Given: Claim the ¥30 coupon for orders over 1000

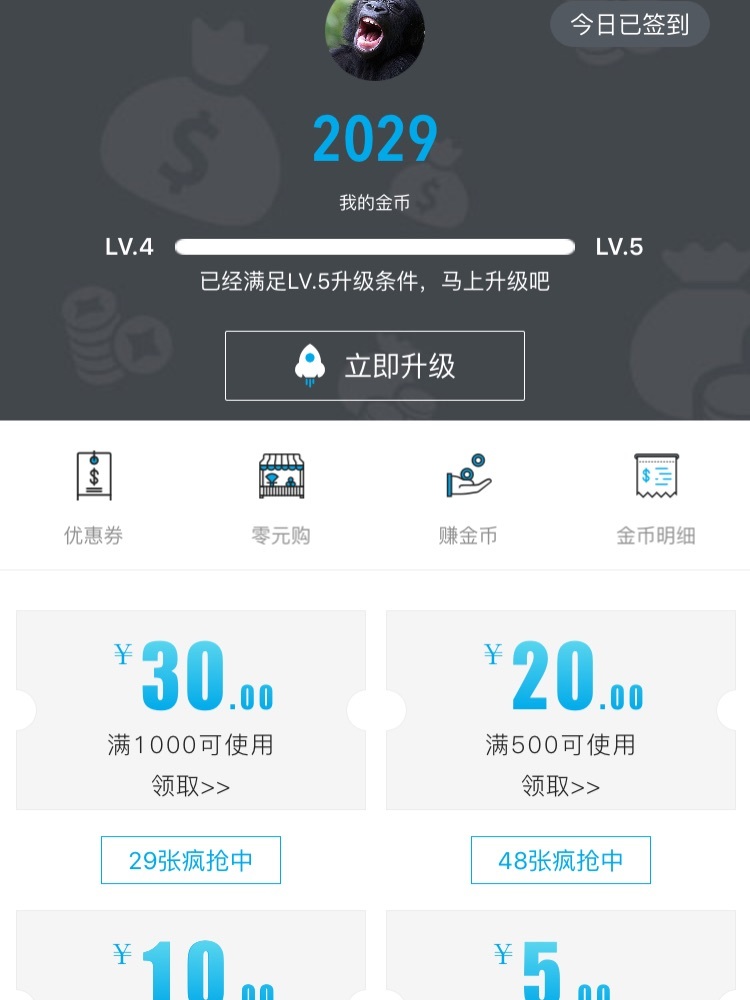Looking at the screenshot, I should click(x=191, y=787).
